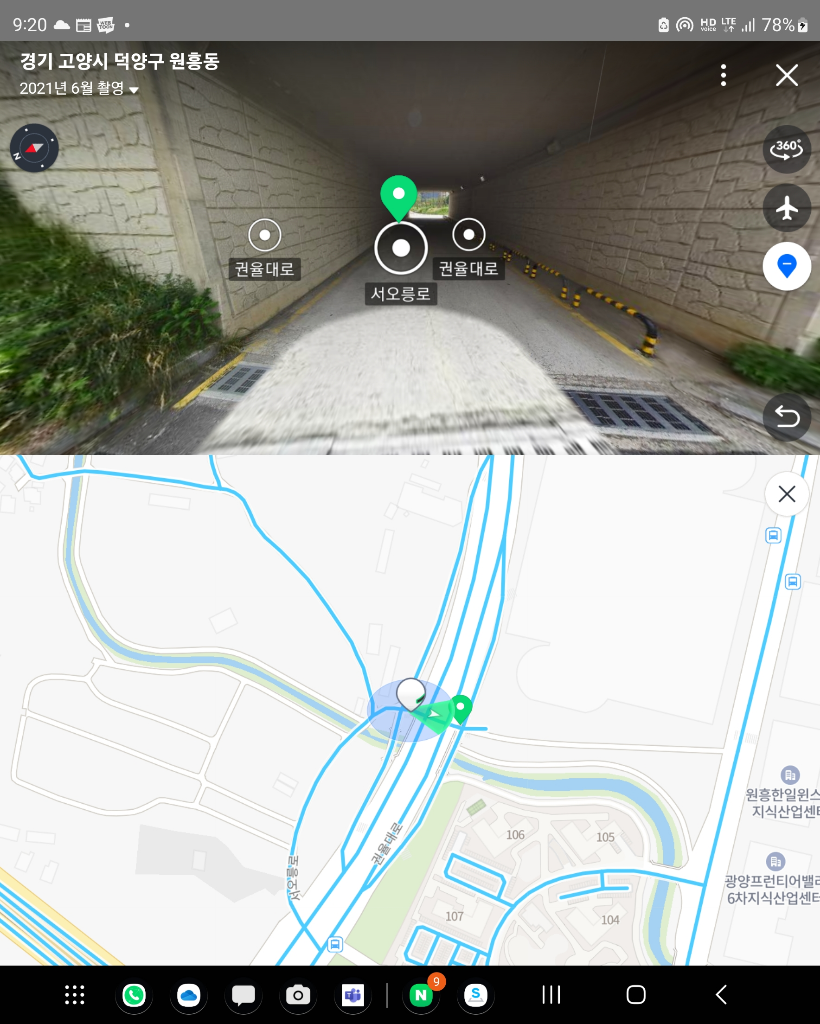Tap the blue location marker button
The image size is (820, 1024).
(787, 266)
